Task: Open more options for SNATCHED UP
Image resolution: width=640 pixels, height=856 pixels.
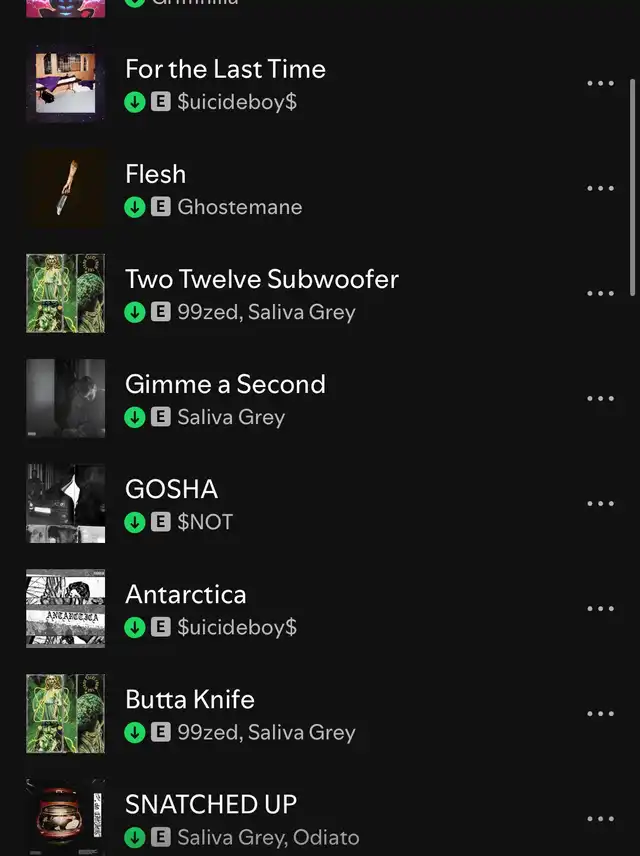Action: click(600, 818)
